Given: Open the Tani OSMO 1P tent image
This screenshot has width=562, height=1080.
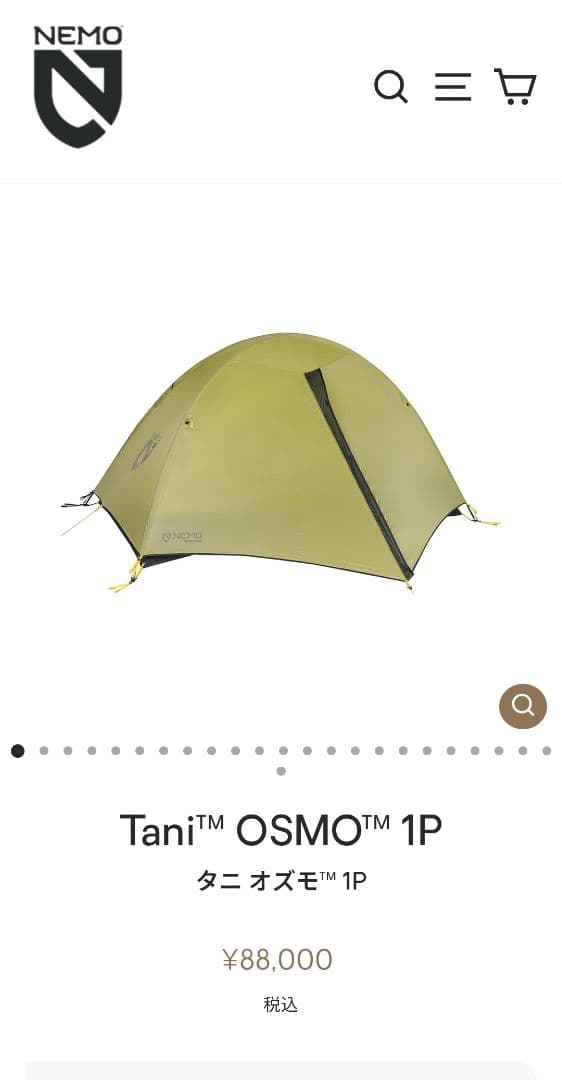Looking at the screenshot, I should pyautogui.click(x=280, y=463).
